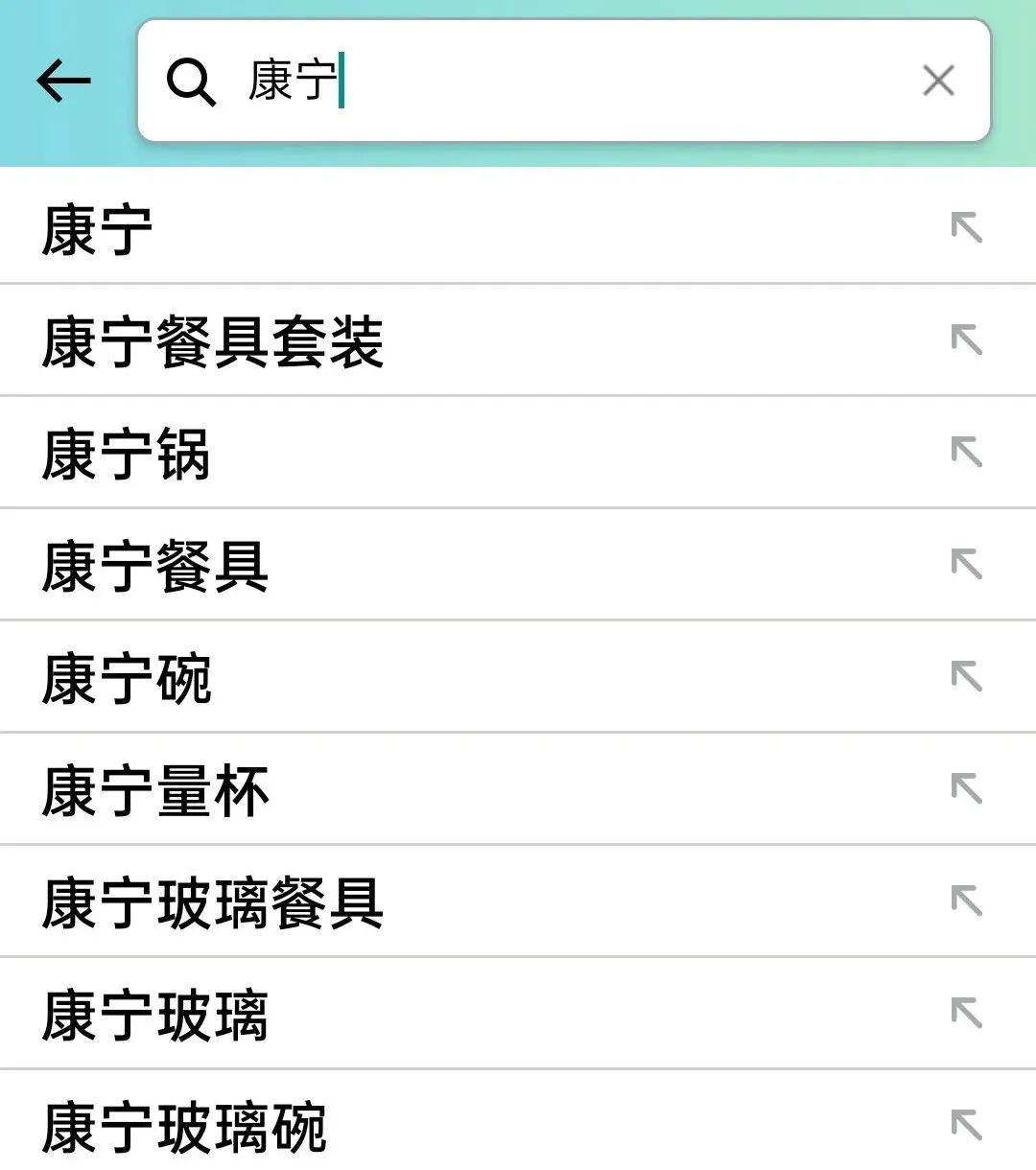Tap the fill-in arrow next to 康宁餐具套装

coord(966,339)
